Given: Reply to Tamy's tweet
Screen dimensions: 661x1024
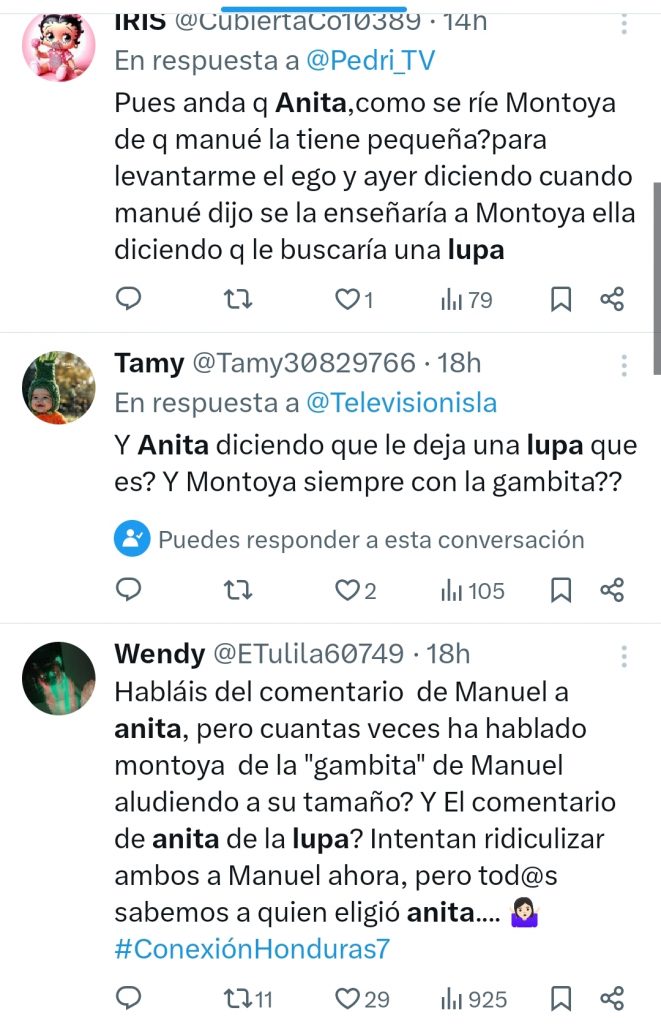Looking at the screenshot, I should (129, 590).
